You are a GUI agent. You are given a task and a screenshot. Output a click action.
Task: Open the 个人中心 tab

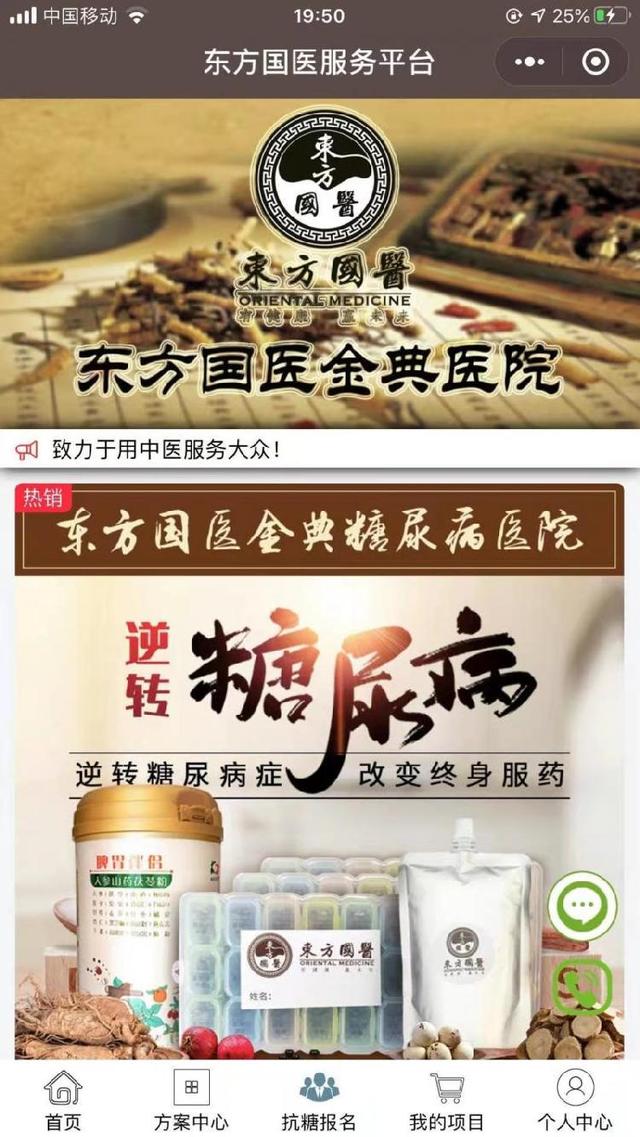[575, 1100]
